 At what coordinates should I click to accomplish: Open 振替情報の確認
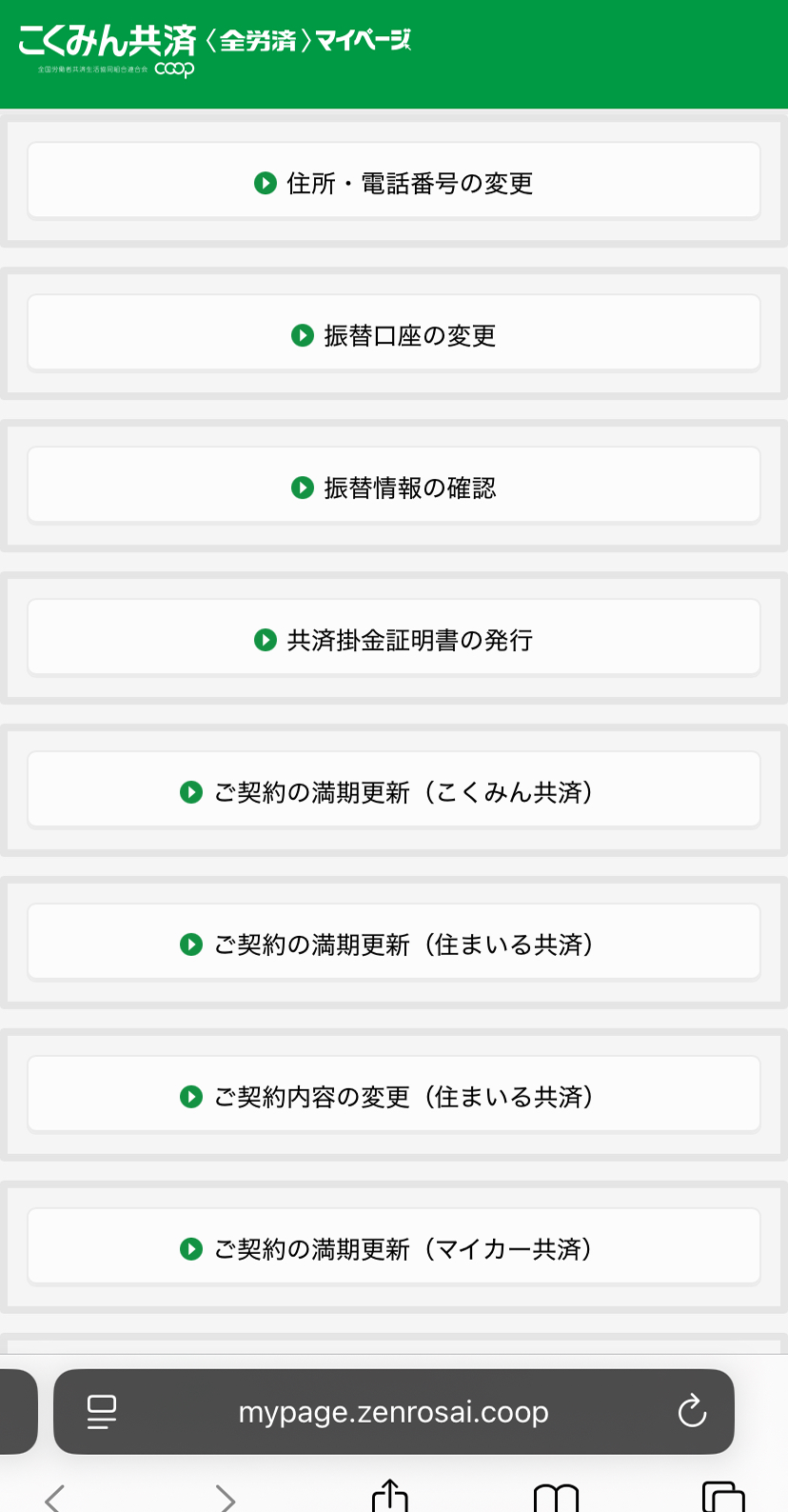[x=393, y=487]
